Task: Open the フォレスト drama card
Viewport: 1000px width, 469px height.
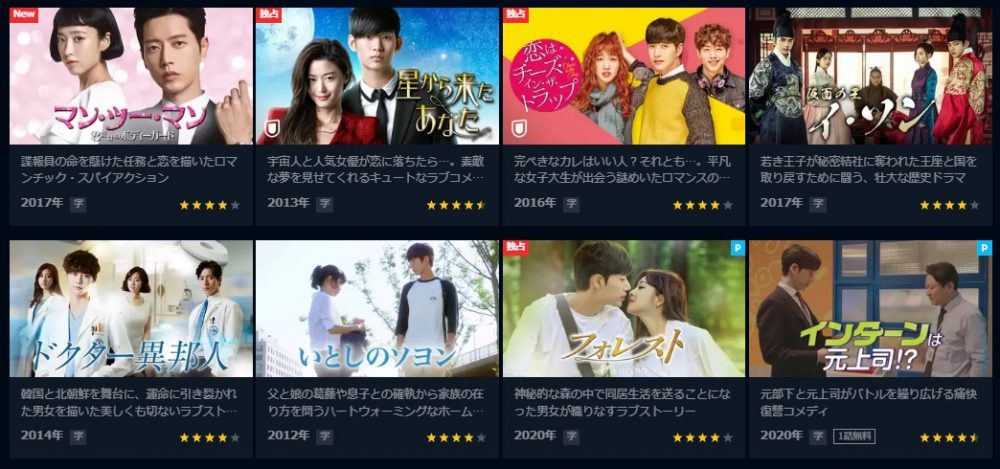Action: (x=623, y=309)
